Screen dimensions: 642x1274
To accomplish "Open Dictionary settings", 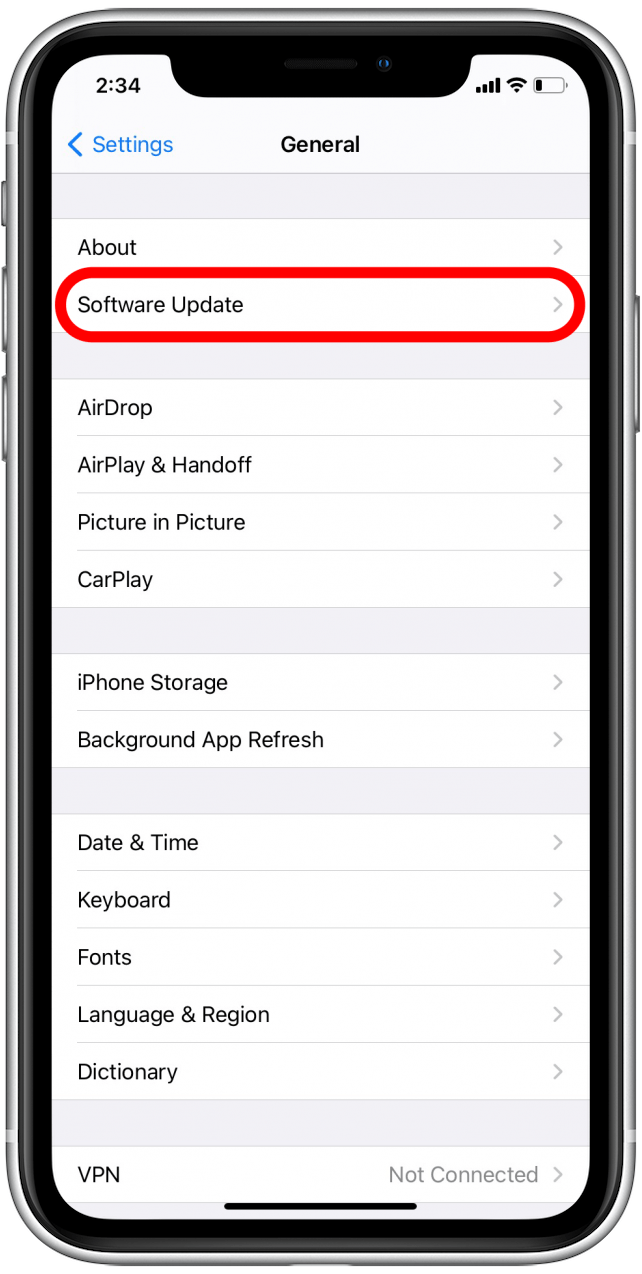I will (320, 1071).
